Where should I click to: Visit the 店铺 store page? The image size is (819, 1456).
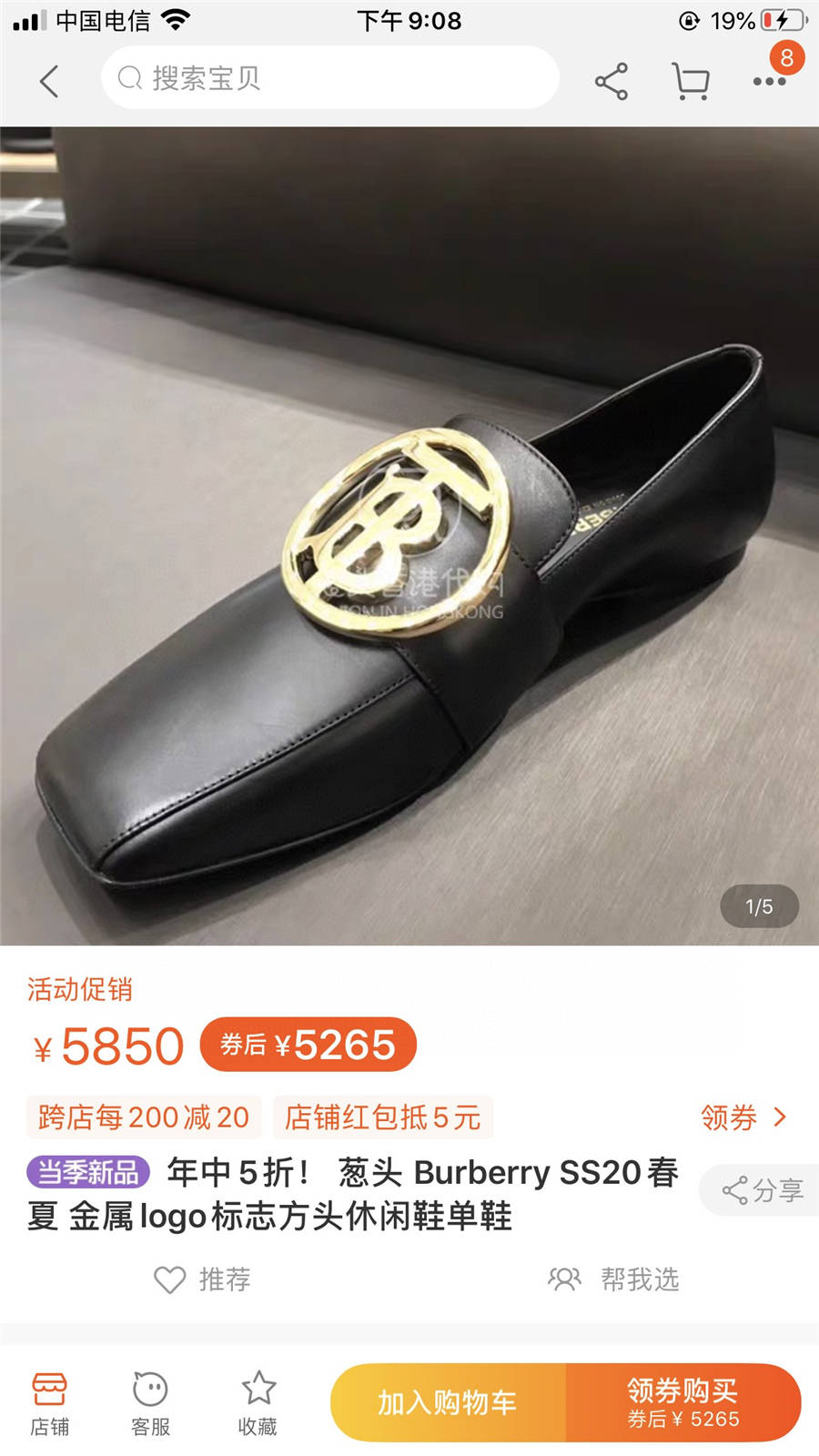point(49,1402)
